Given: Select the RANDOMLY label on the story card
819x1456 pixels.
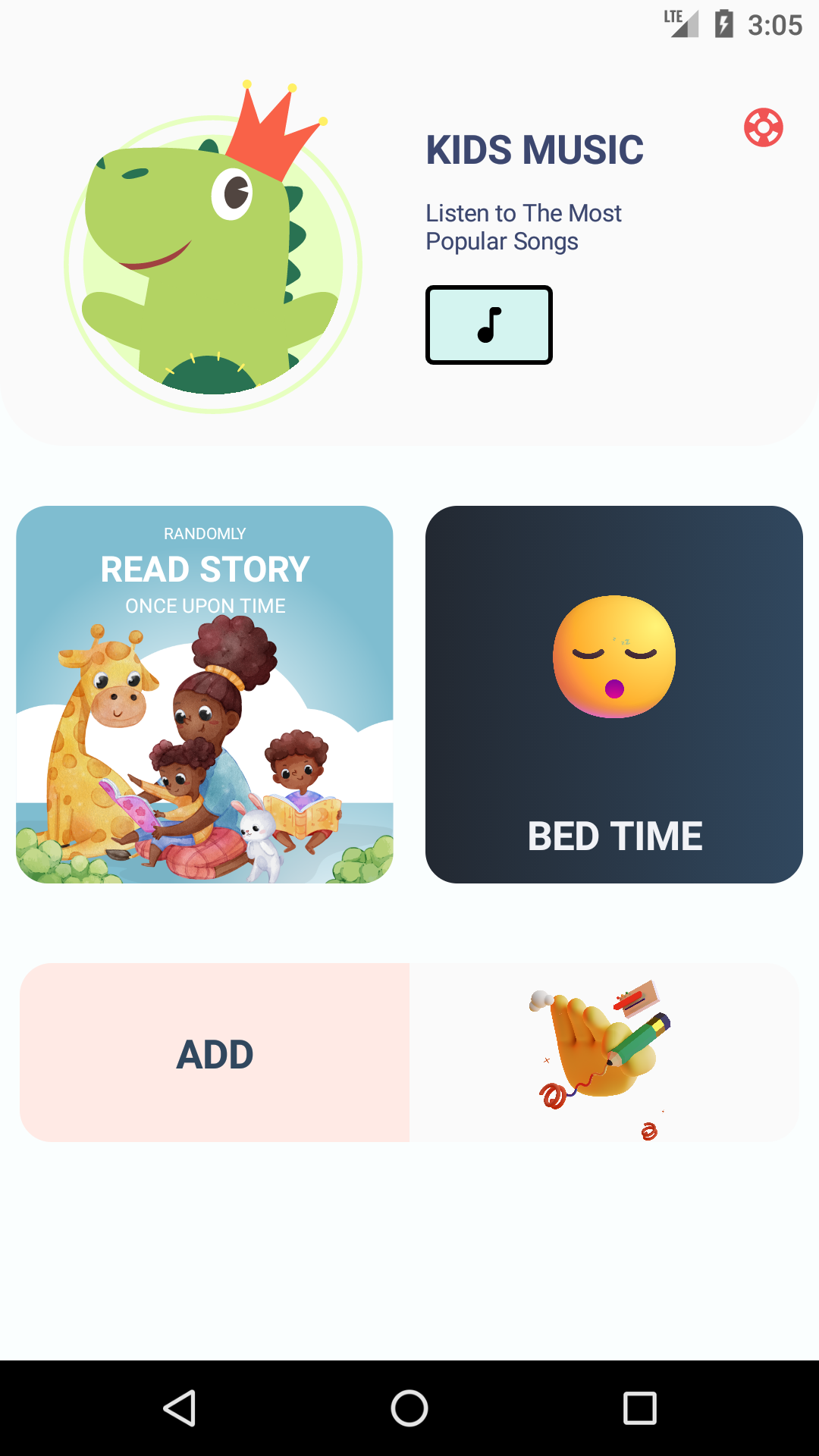Looking at the screenshot, I should click(203, 533).
